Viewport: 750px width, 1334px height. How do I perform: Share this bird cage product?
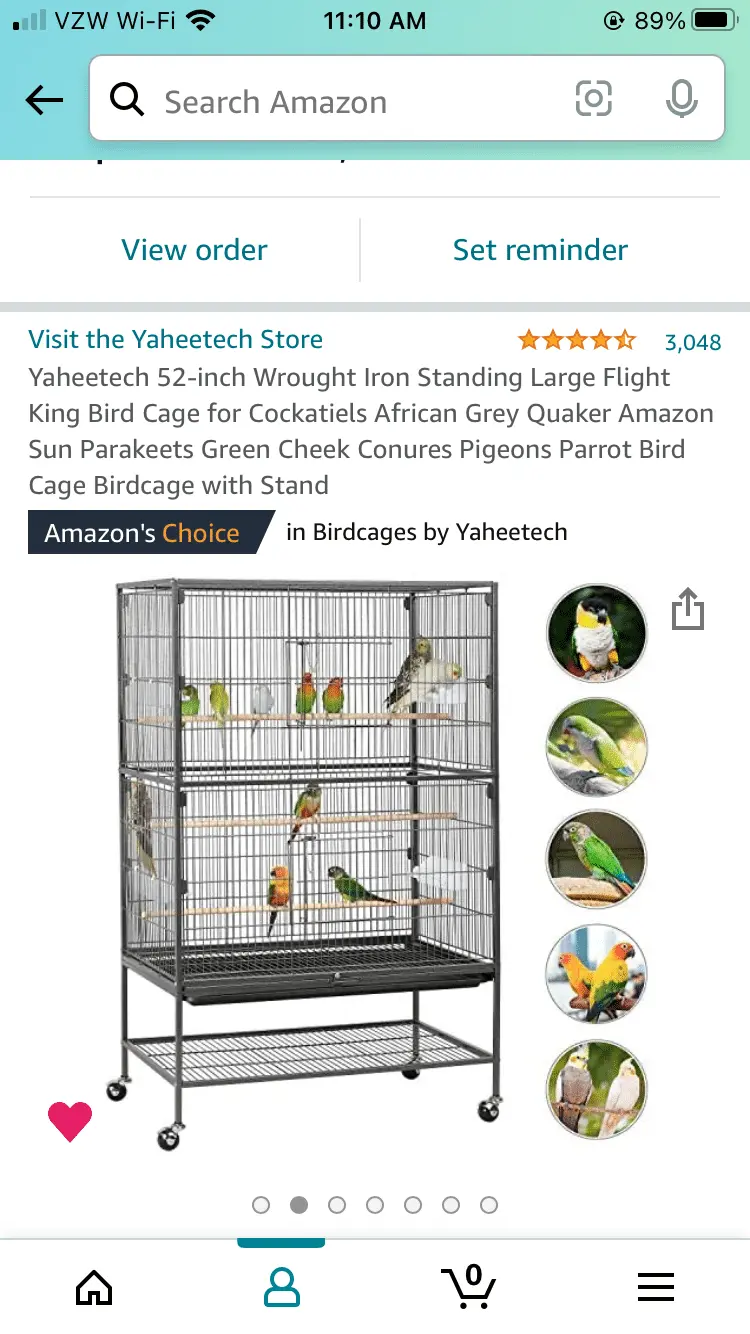pos(688,609)
